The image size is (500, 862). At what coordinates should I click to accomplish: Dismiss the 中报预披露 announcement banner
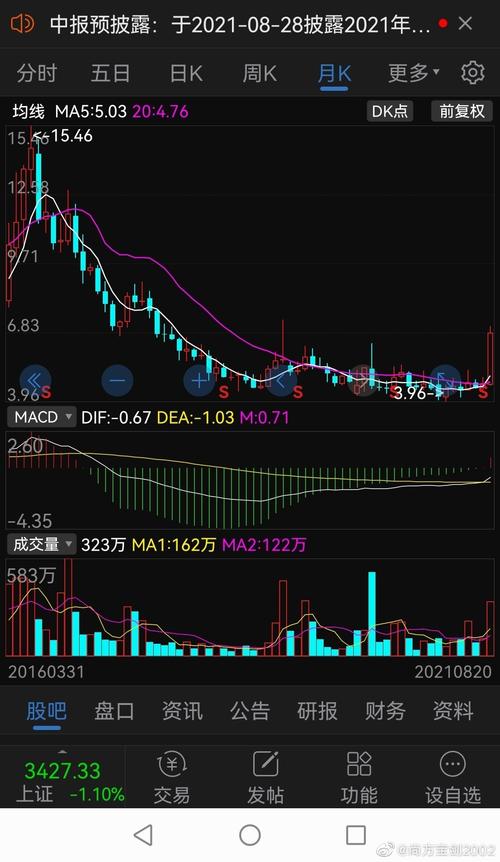(465, 24)
